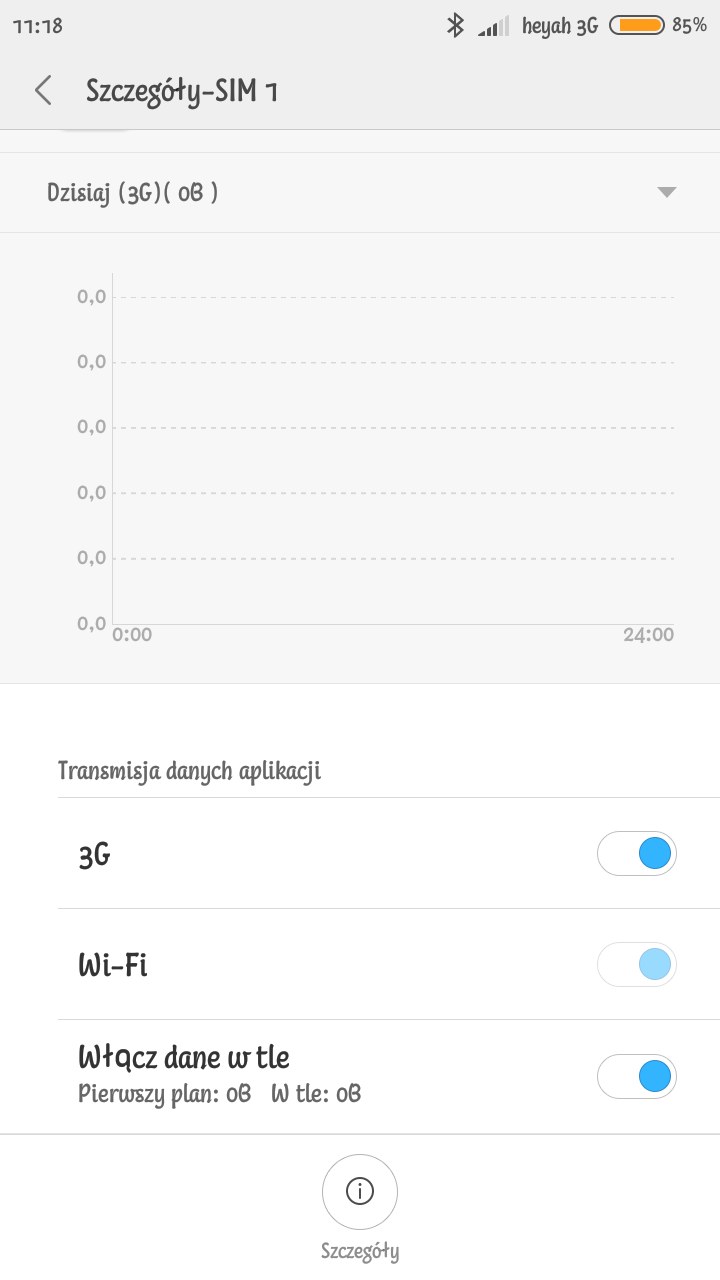Toggle the Wi-Fi data switch
Screen dimensions: 720x1280
tap(637, 965)
